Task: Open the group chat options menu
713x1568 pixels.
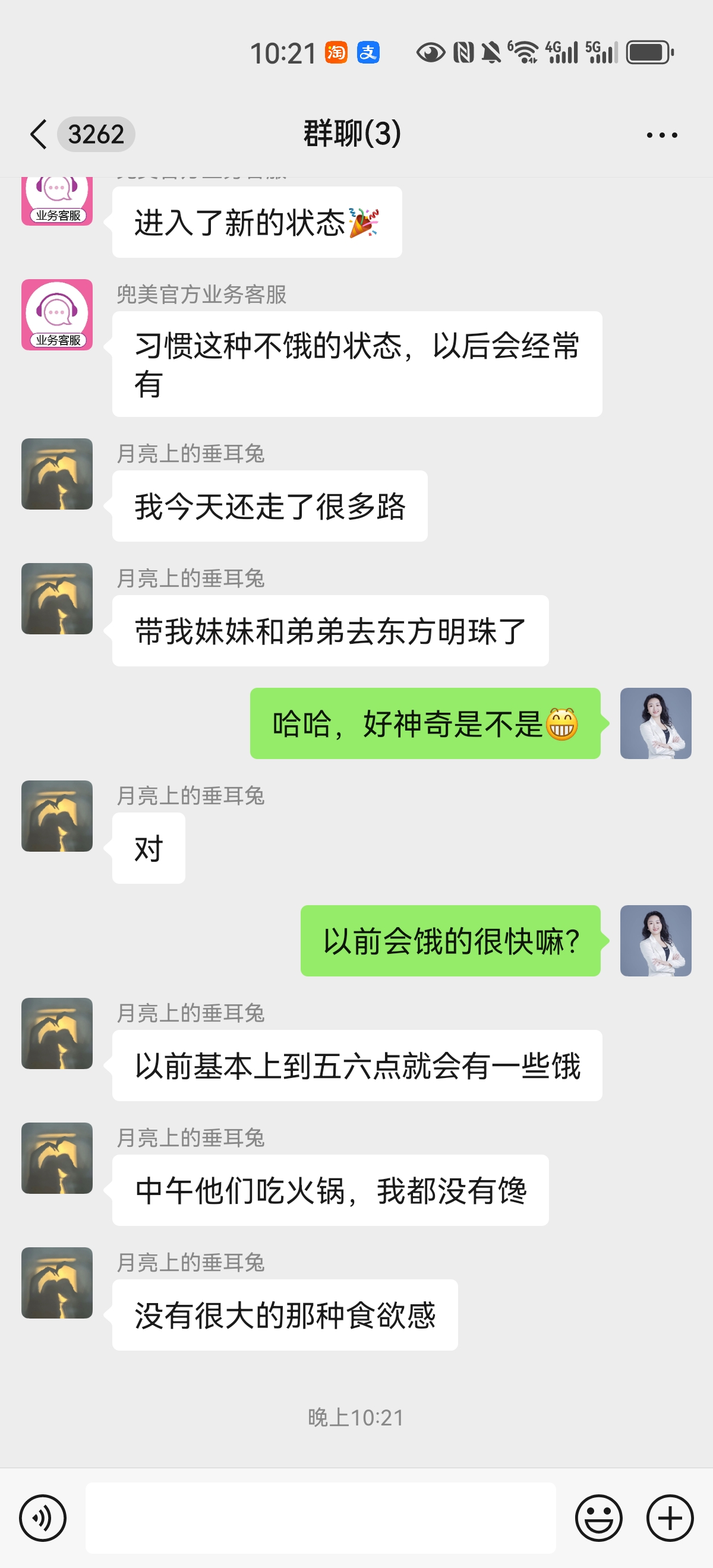Action: 662,135
